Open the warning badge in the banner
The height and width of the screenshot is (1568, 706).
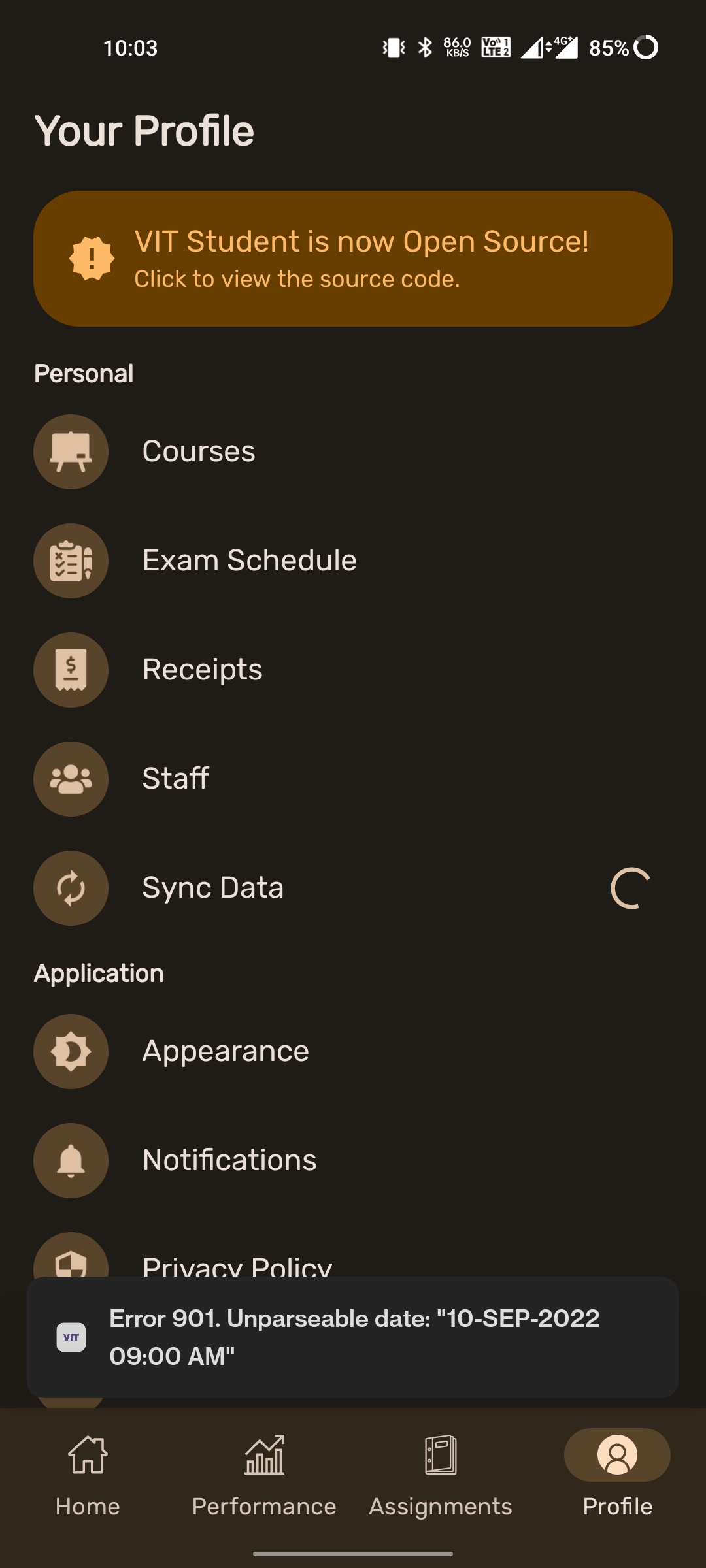[x=92, y=259]
